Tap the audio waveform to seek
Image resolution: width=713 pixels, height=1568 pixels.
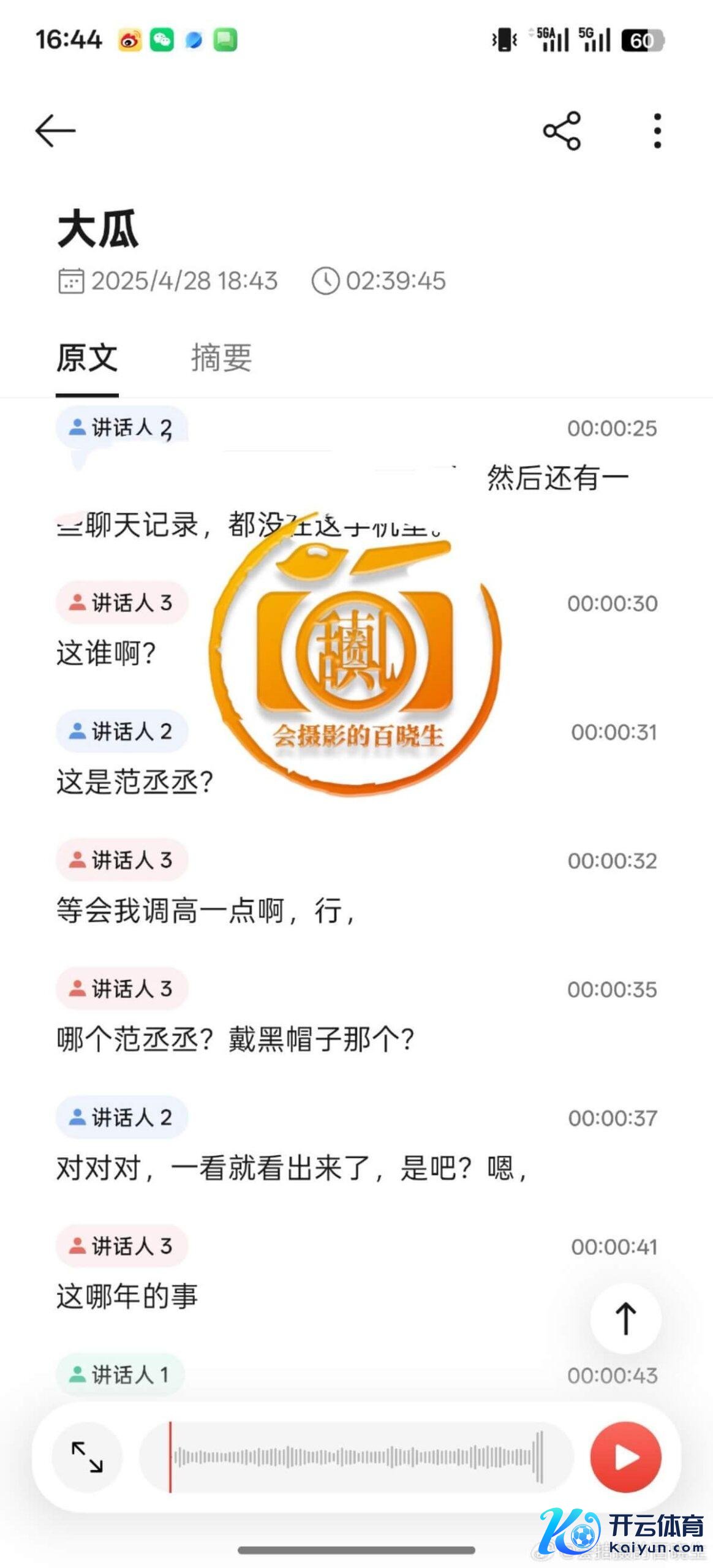355,1457
